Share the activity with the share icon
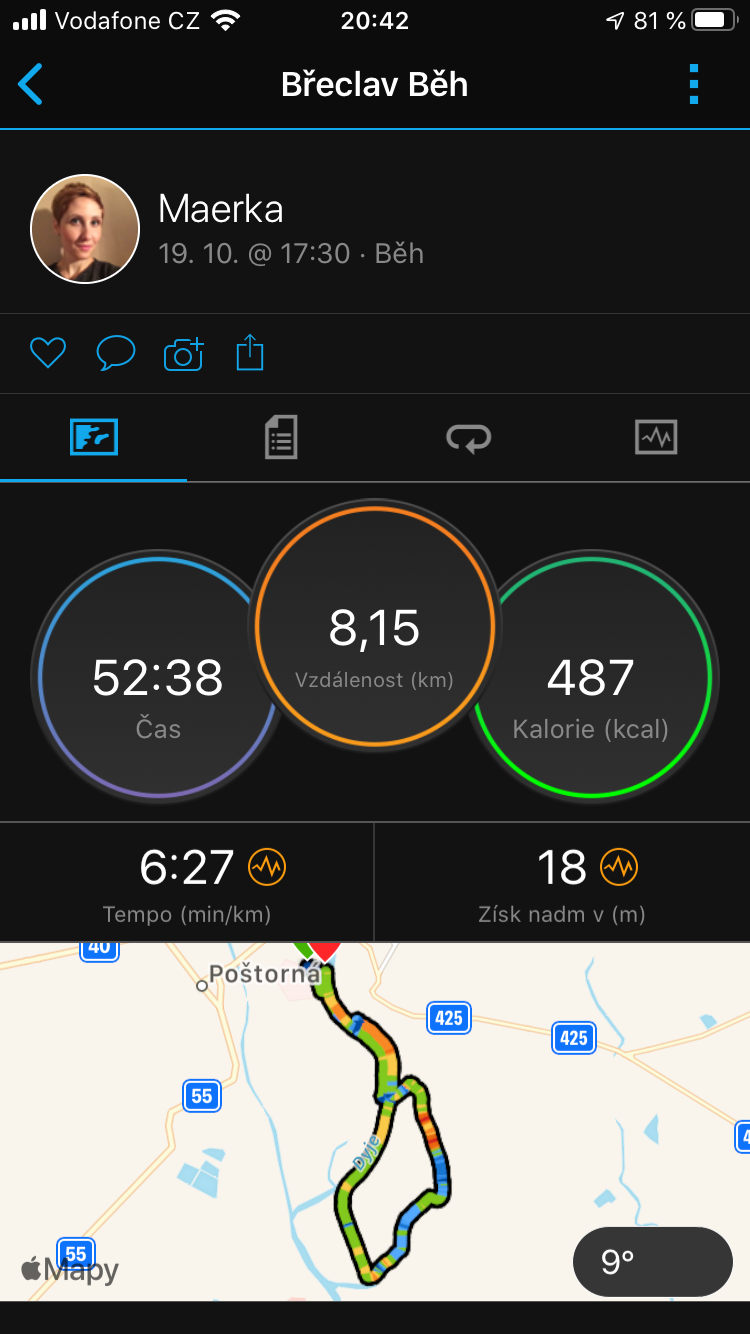This screenshot has width=750, height=1334. [x=250, y=352]
